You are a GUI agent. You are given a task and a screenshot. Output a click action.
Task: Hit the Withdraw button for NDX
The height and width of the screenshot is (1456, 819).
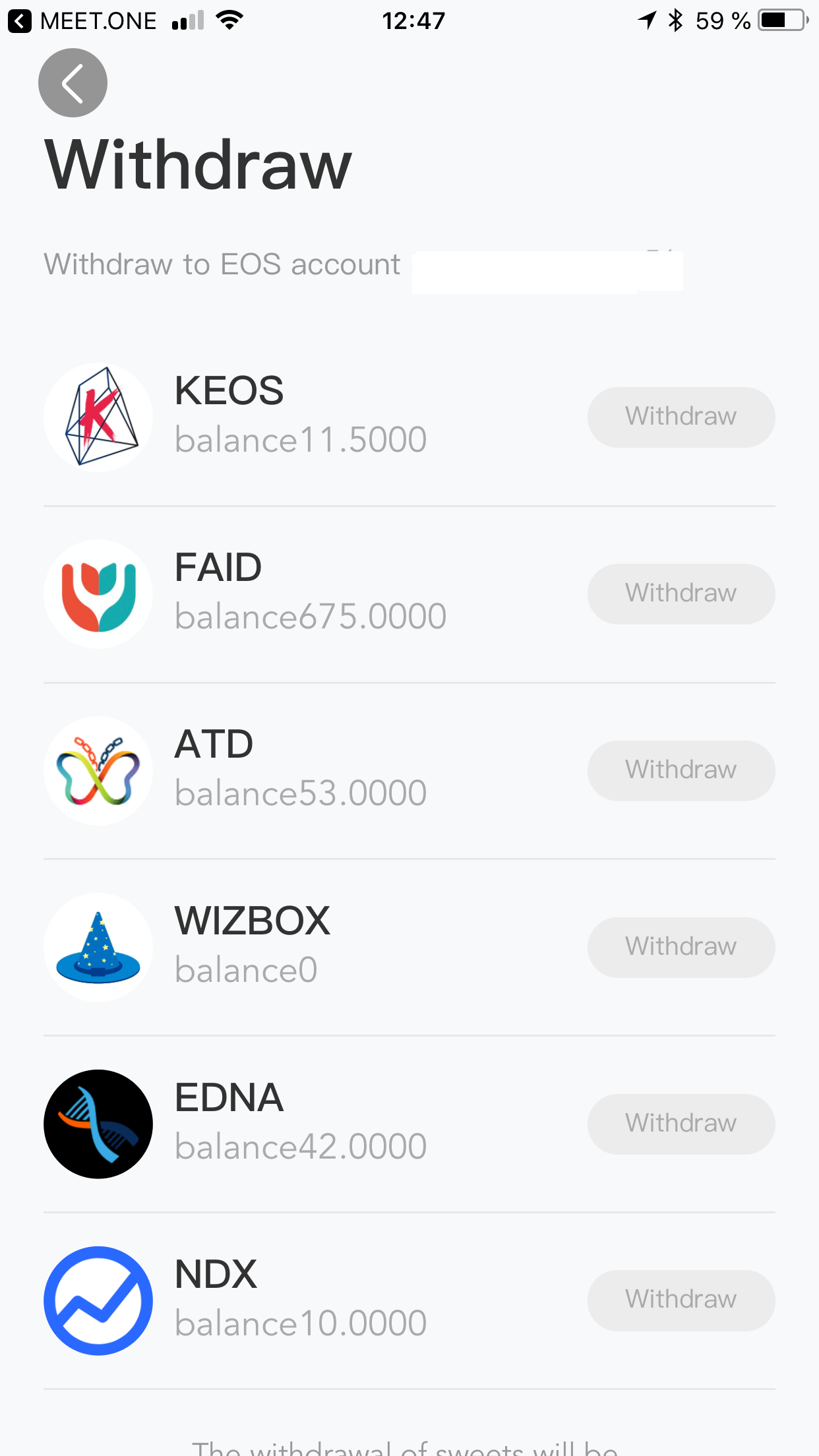click(x=681, y=1300)
